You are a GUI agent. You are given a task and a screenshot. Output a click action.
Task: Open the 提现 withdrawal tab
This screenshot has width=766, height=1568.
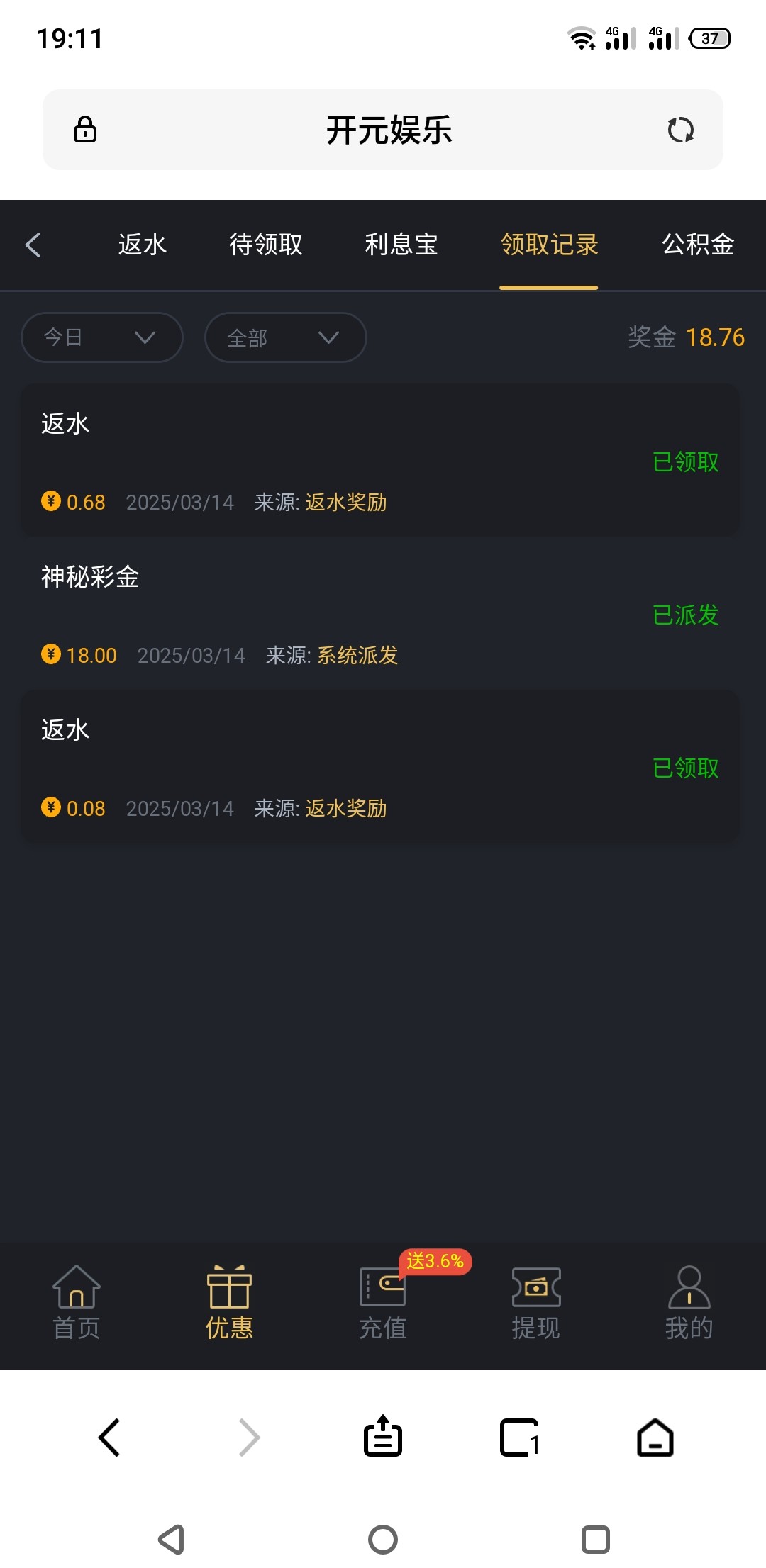[536, 1303]
